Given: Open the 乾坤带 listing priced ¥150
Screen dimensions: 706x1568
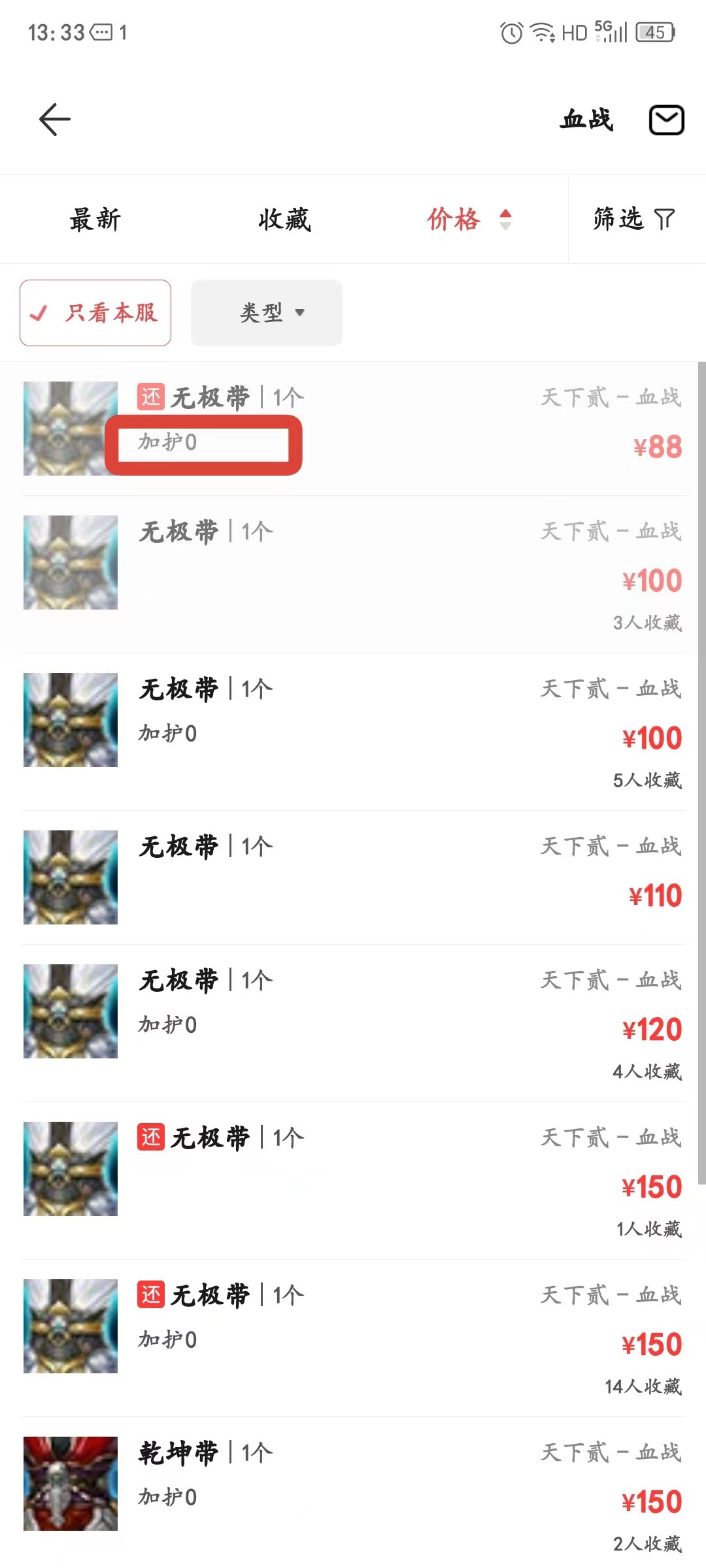Looking at the screenshot, I should click(x=353, y=1491).
